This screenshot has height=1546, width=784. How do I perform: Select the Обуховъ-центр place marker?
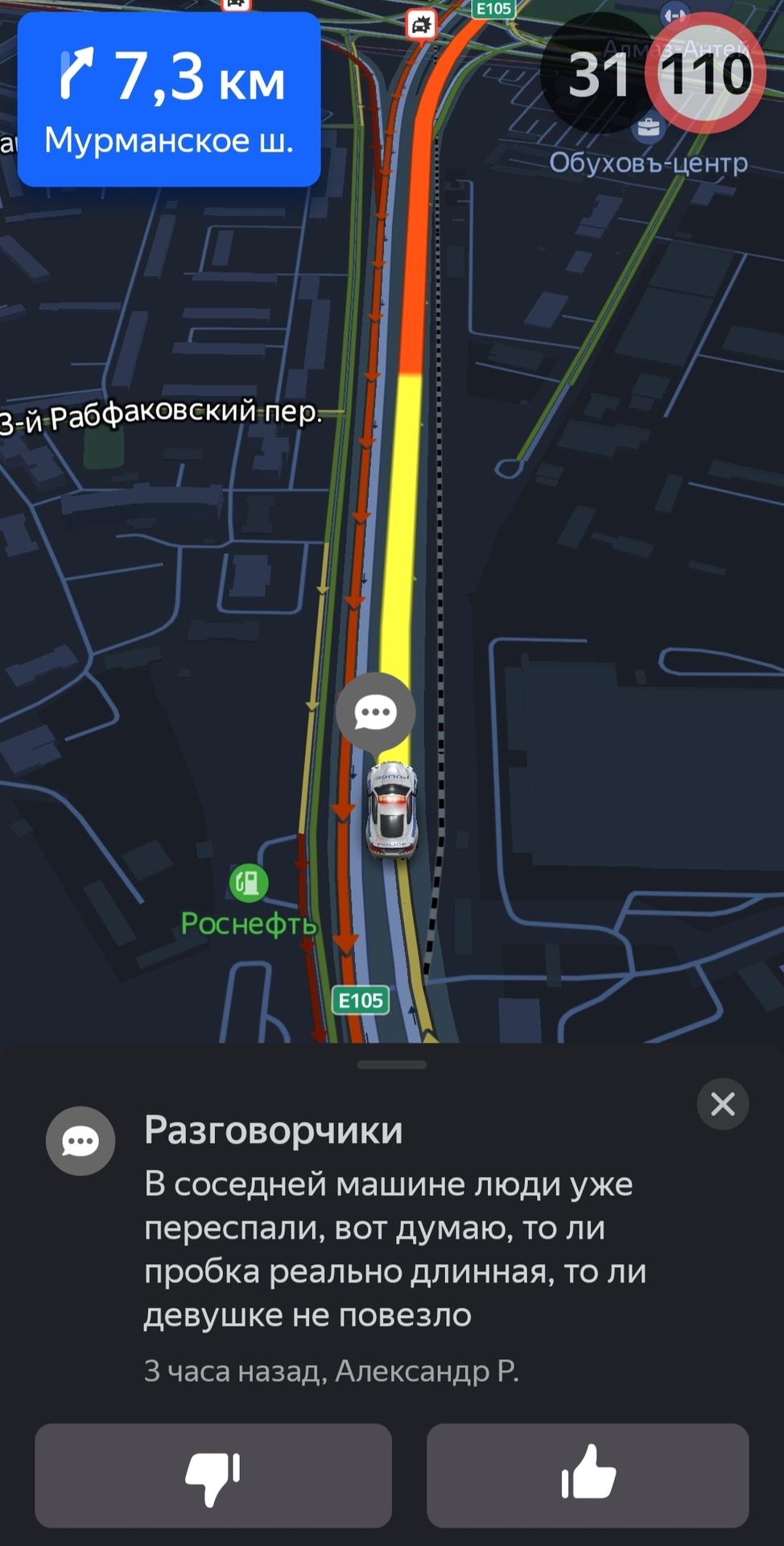(648, 126)
